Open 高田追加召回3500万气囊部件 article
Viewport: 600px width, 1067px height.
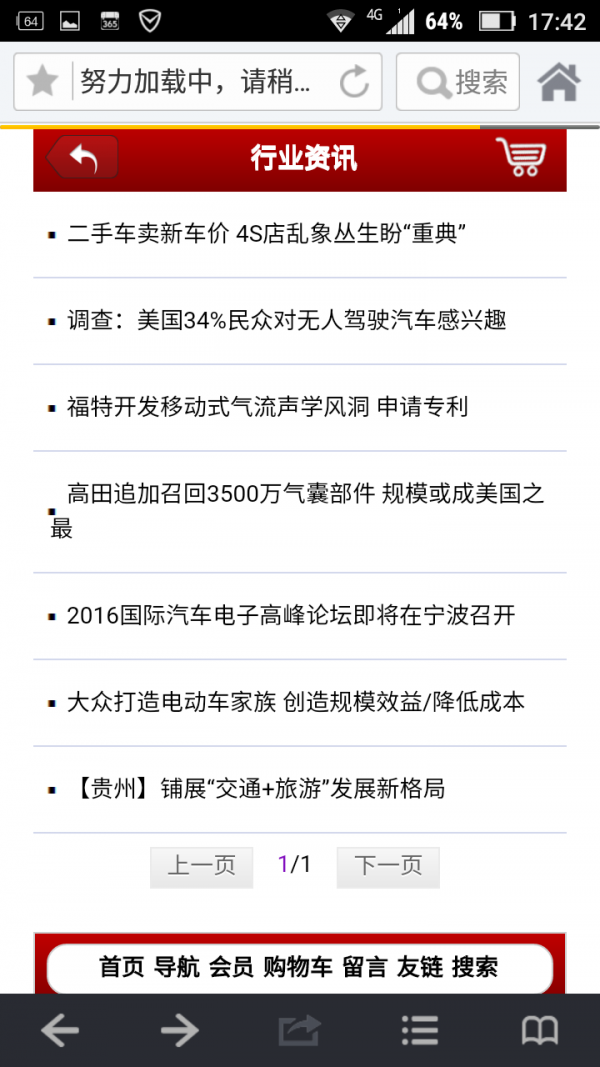(x=297, y=510)
